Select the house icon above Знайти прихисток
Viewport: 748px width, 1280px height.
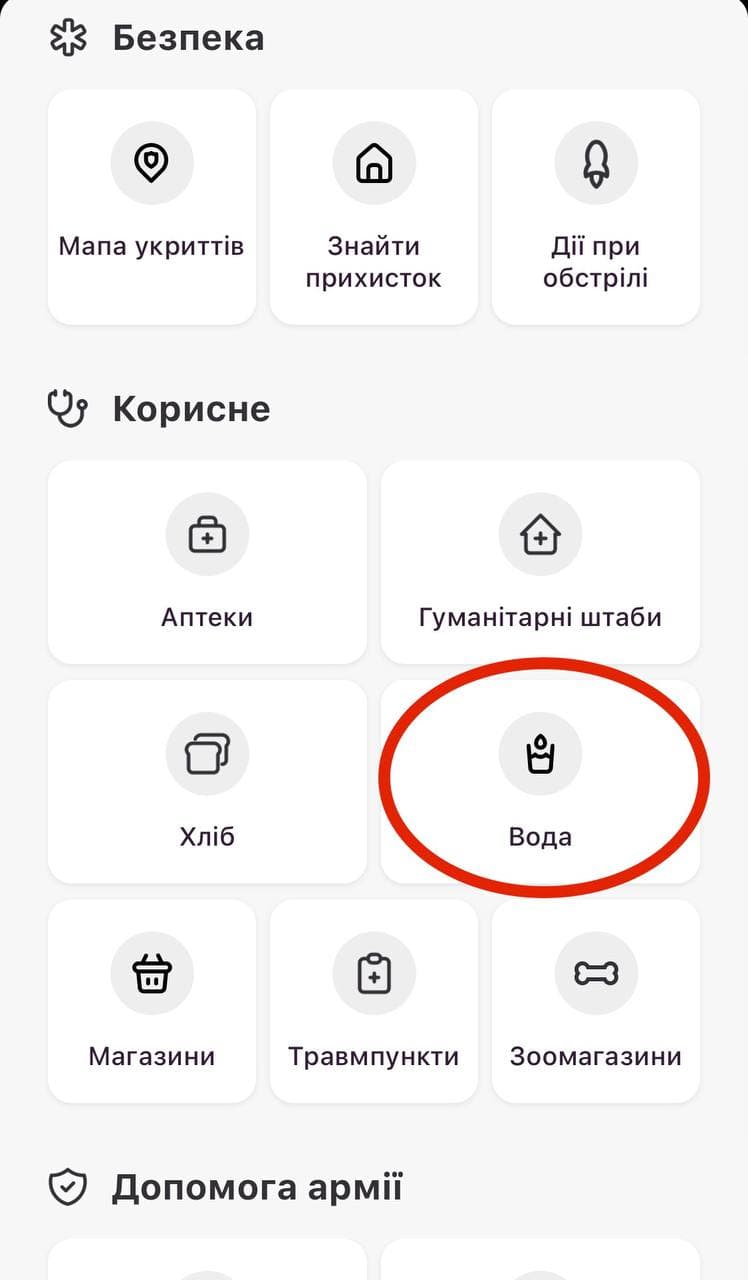[x=373, y=163]
